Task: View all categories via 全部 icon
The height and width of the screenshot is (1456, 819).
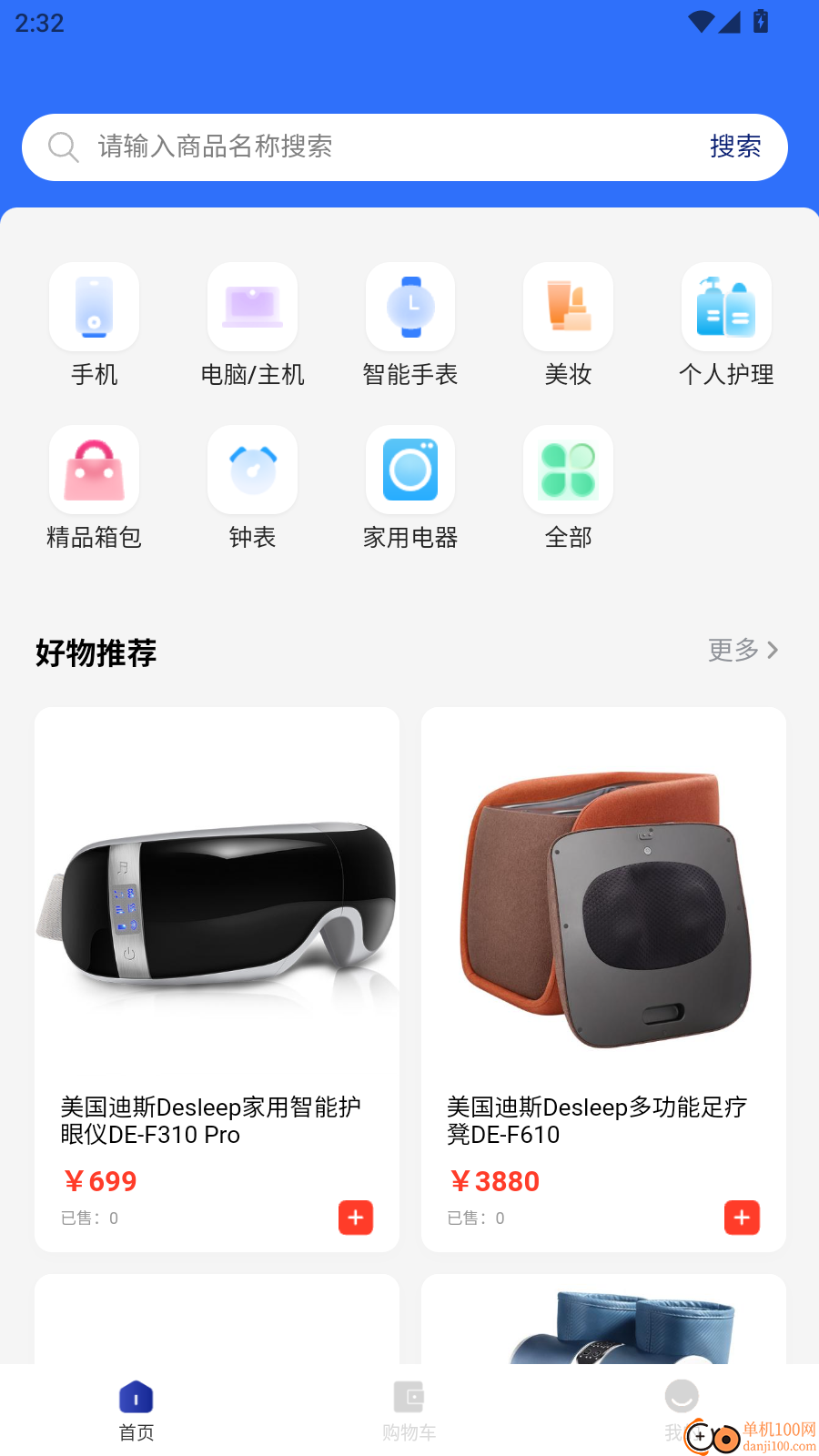Action: pos(568,470)
